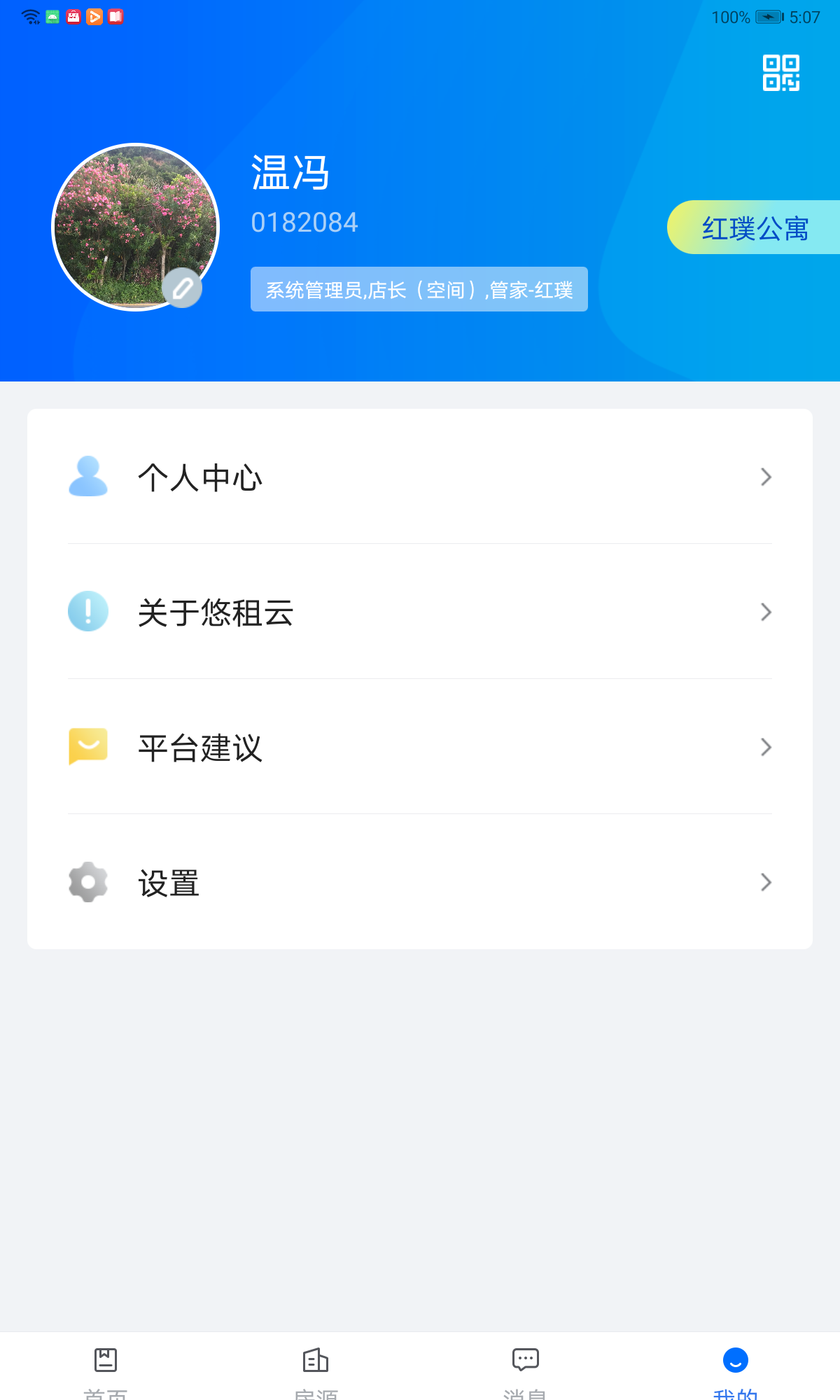The height and width of the screenshot is (1400, 840).
Task: Tap the user ID 0182084
Action: (304, 222)
